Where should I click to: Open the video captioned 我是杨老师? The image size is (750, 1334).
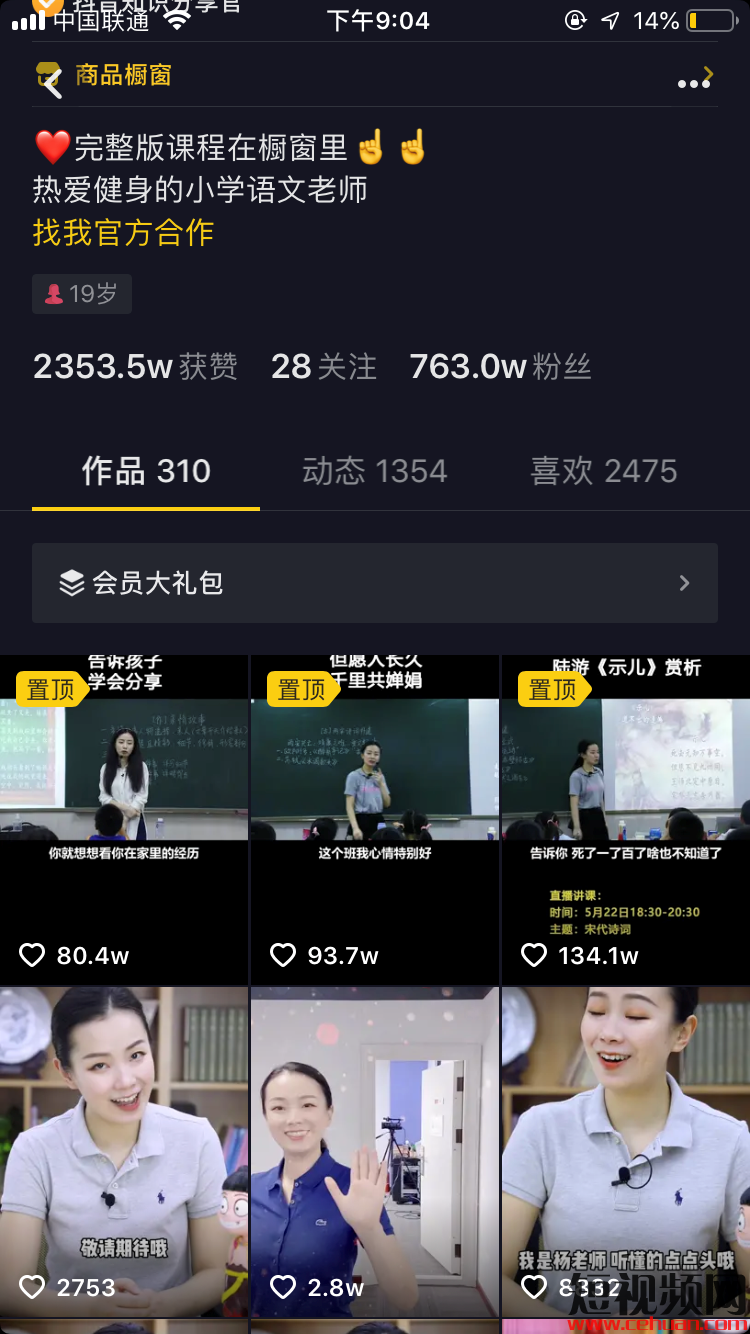coord(625,1150)
